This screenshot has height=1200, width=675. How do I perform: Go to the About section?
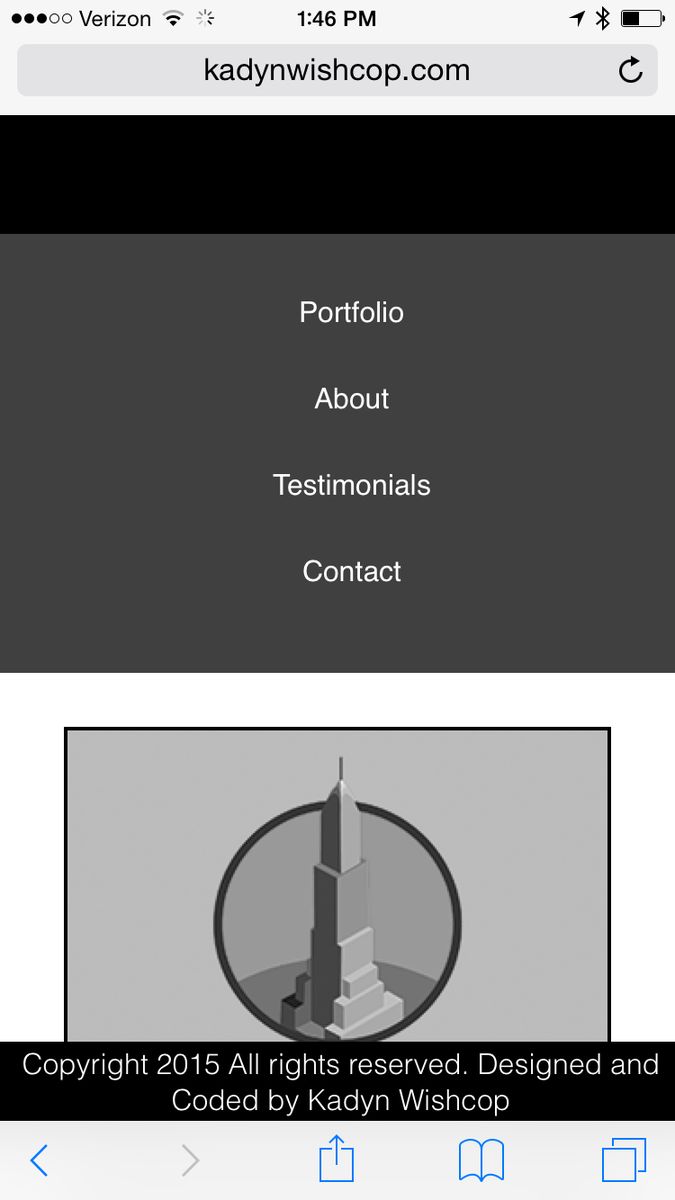351,399
